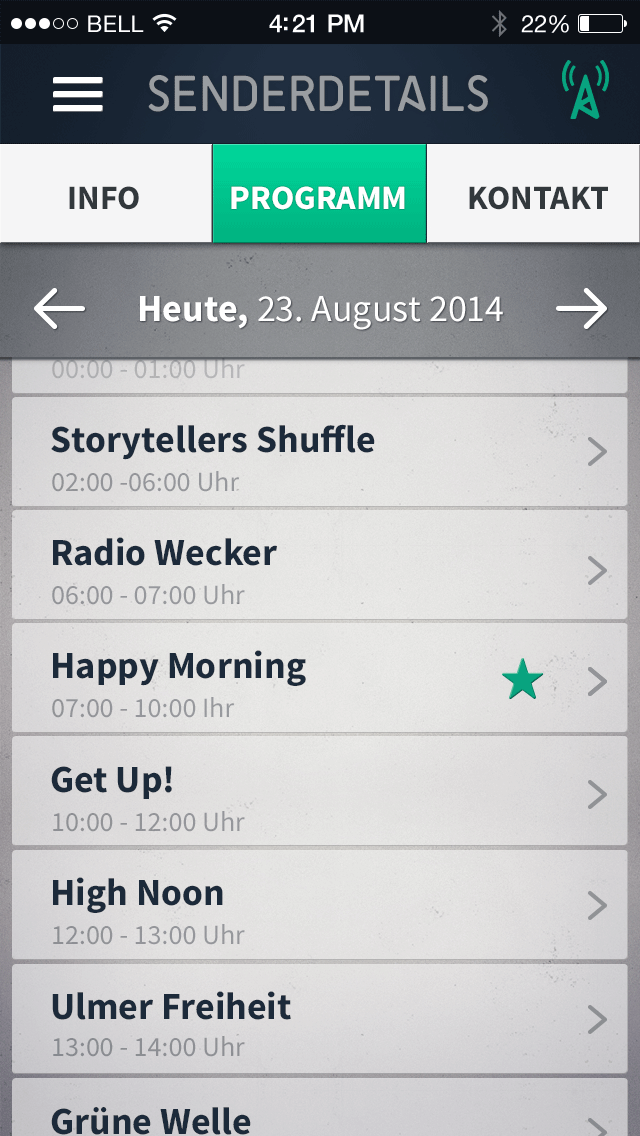This screenshot has width=640, height=1136.
Task: Switch to the Kontakt tab
Action: pos(537,197)
